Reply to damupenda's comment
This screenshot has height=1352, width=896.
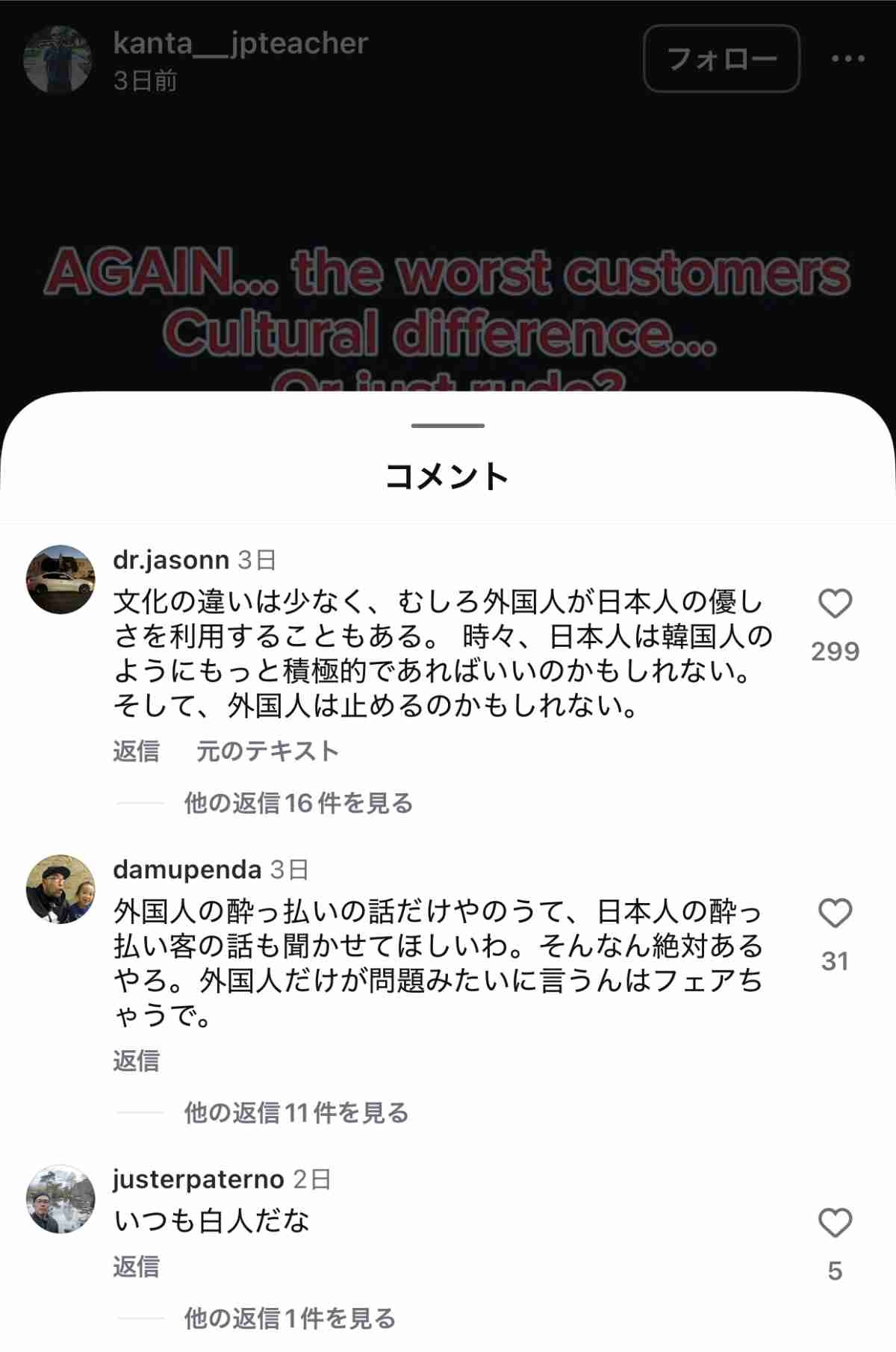tap(136, 1061)
